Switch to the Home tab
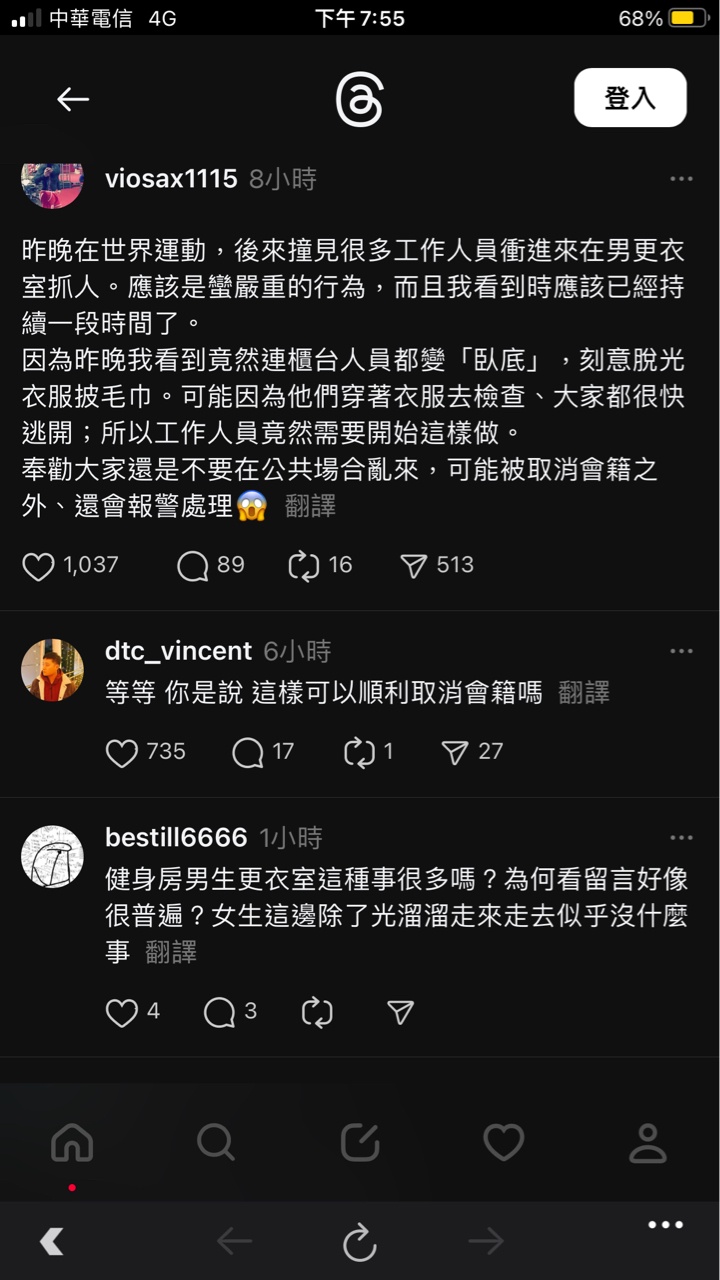Image resolution: width=720 pixels, height=1280 pixels. (72, 1142)
